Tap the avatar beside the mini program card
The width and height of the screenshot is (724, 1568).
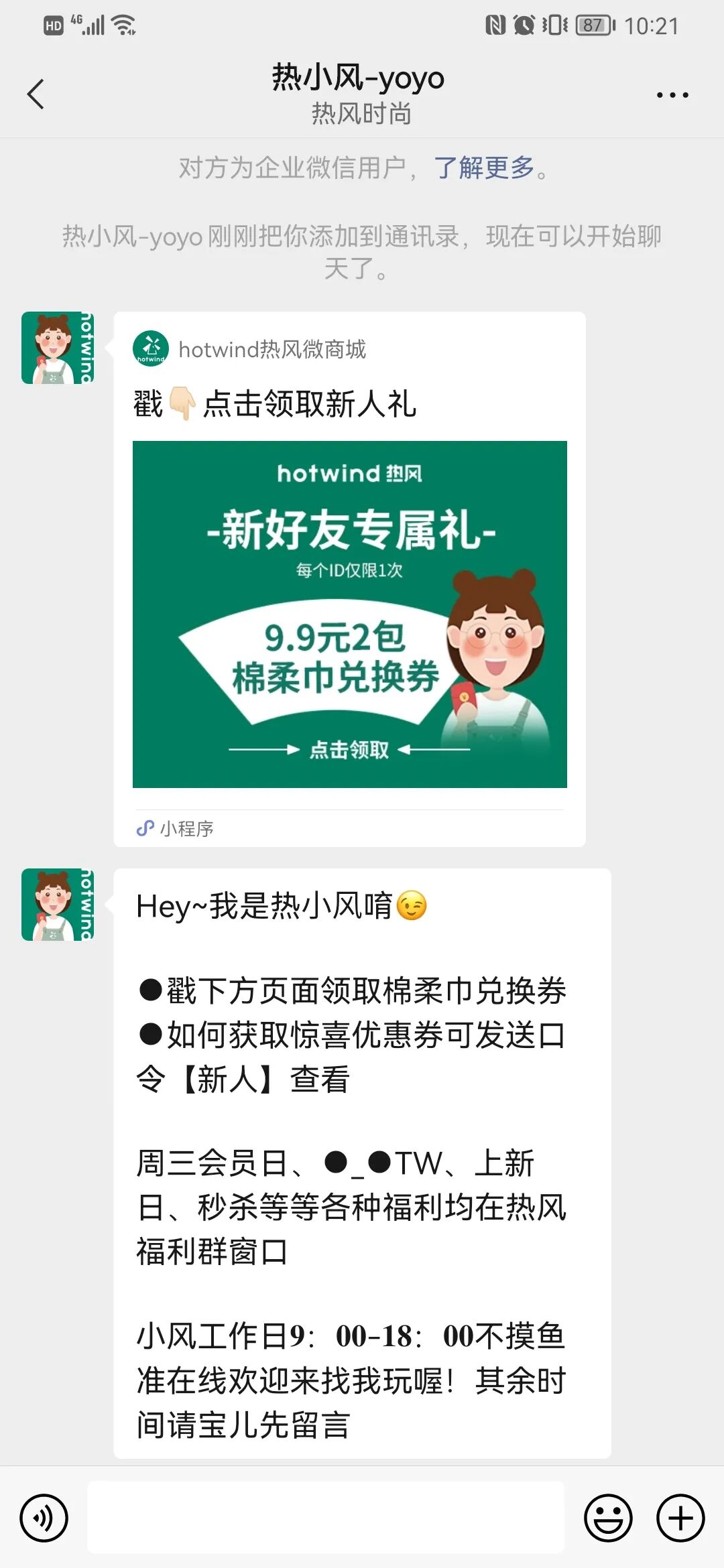[x=58, y=348]
